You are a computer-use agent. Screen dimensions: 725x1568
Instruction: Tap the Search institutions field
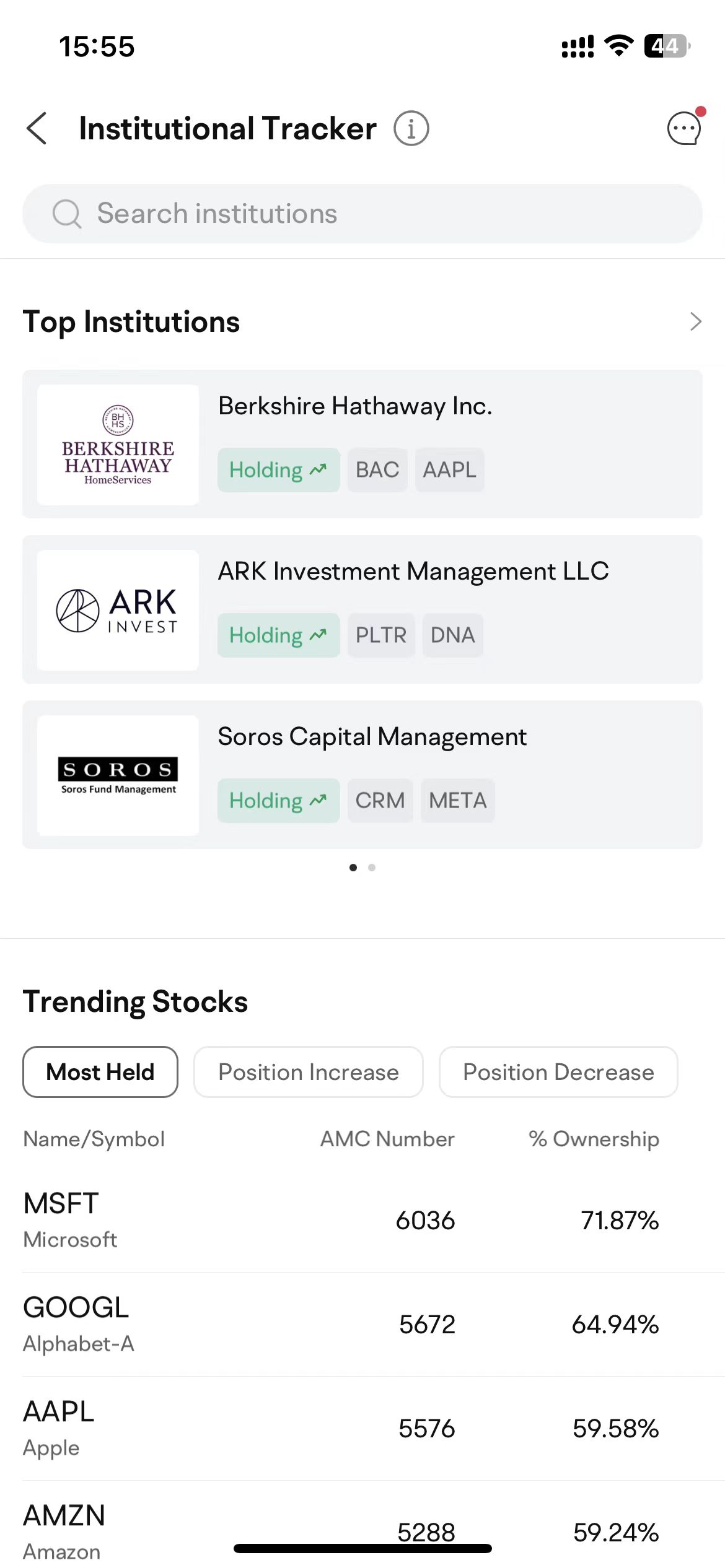pyautogui.click(x=362, y=214)
